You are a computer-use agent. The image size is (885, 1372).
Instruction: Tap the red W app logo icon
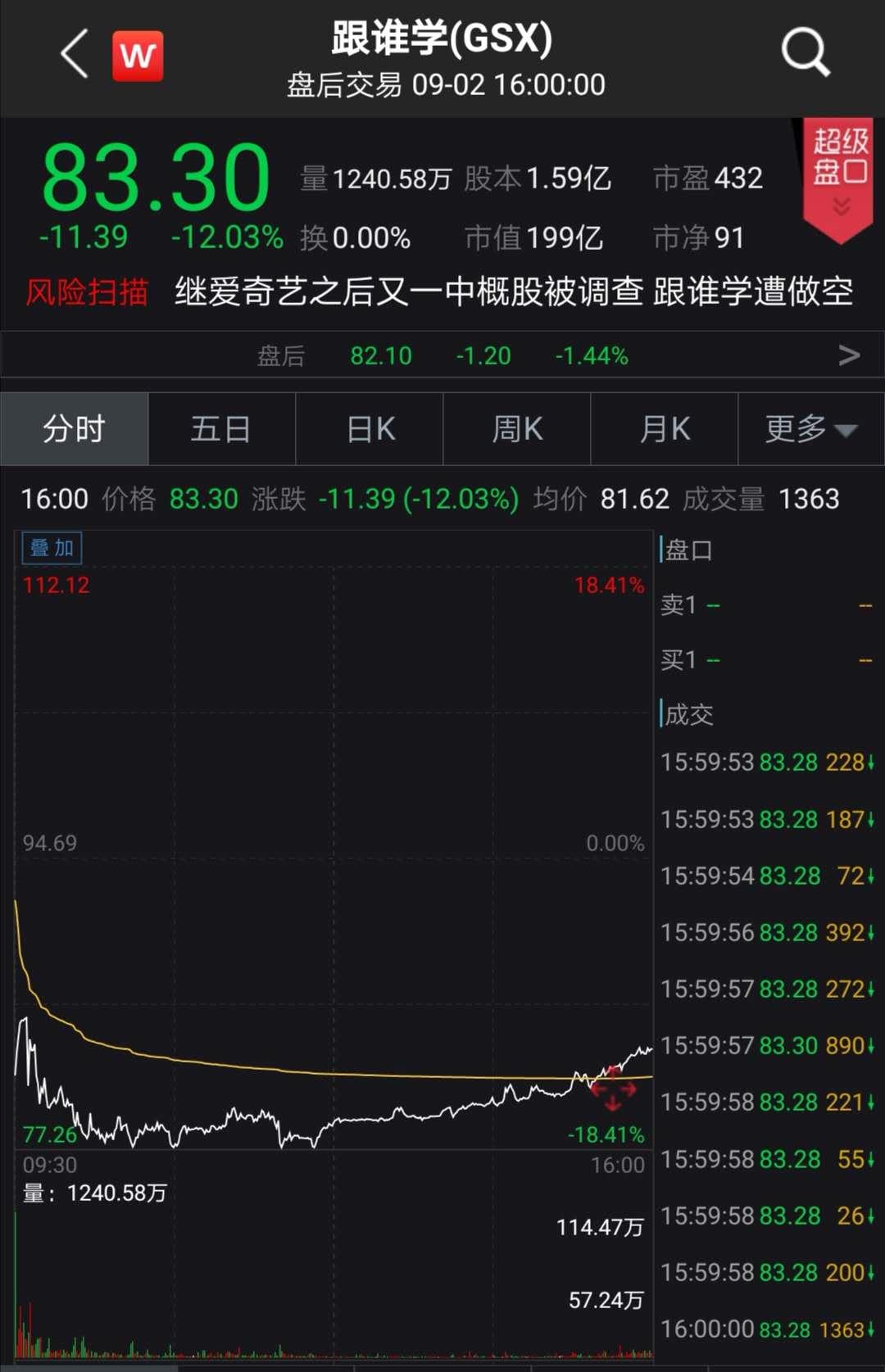tap(138, 56)
